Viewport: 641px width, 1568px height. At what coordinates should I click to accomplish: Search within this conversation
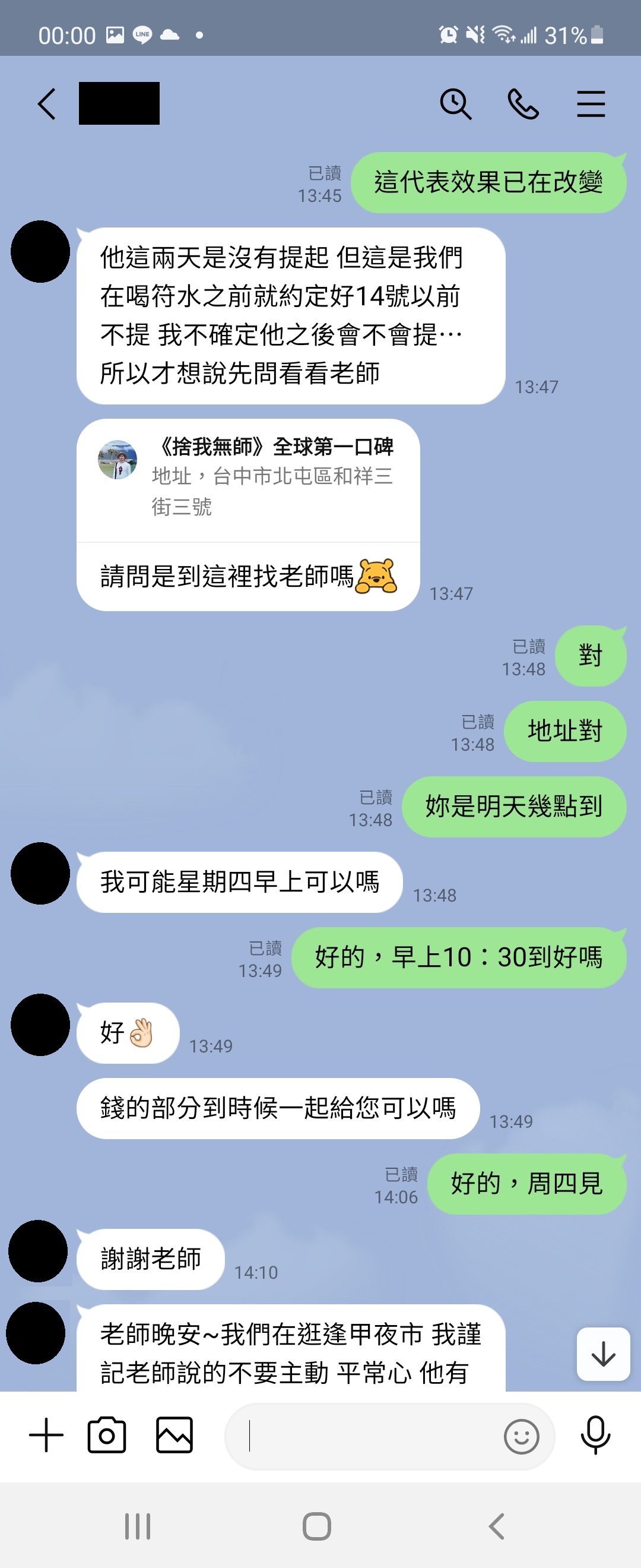pyautogui.click(x=455, y=104)
